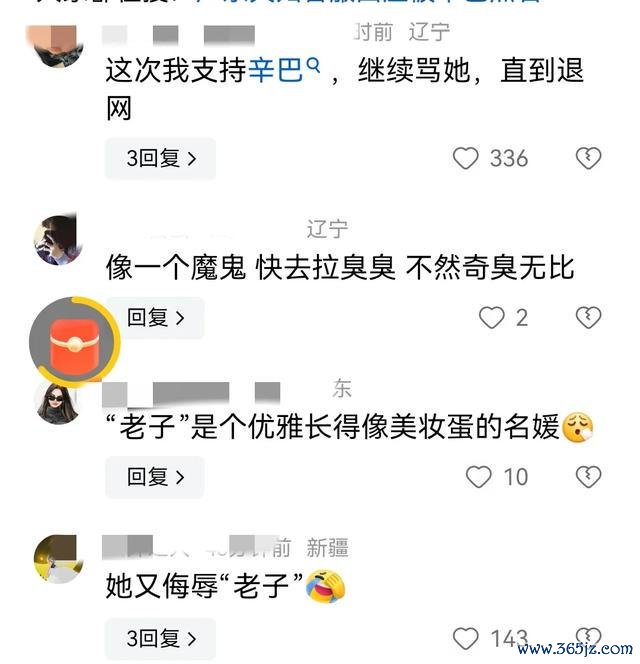Open replies under the 像一个魔鬼 comment
Screen dimensions: 640x664
coord(155,318)
